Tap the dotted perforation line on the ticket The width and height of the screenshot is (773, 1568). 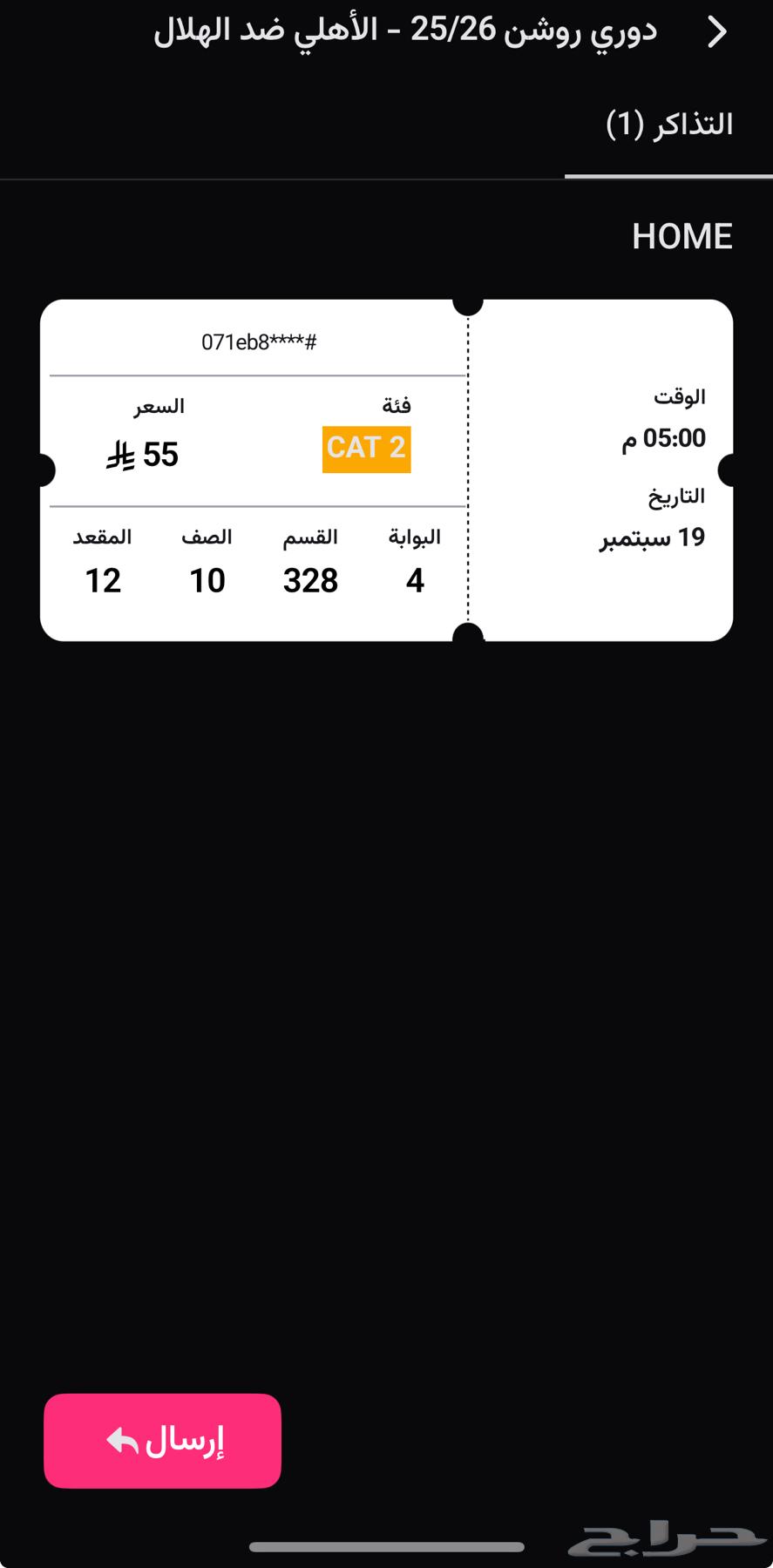click(x=469, y=470)
